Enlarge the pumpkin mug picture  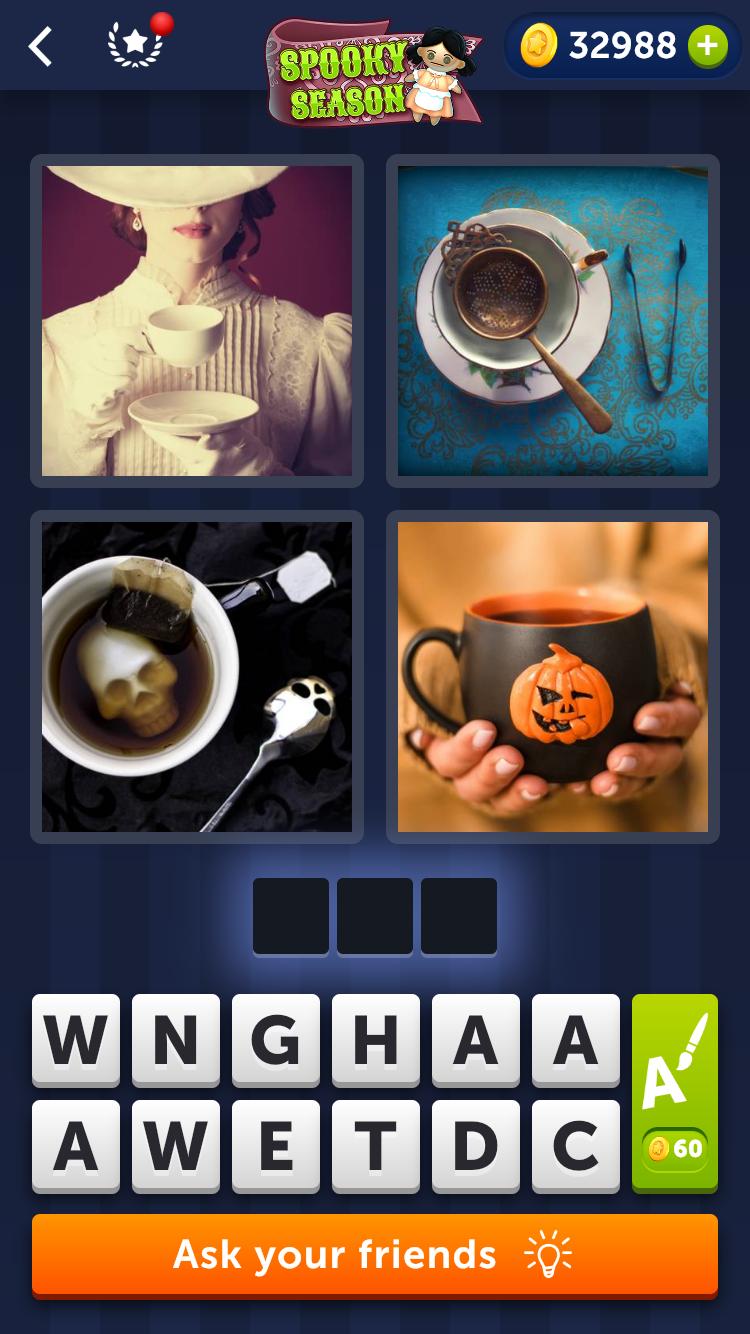coord(553,677)
